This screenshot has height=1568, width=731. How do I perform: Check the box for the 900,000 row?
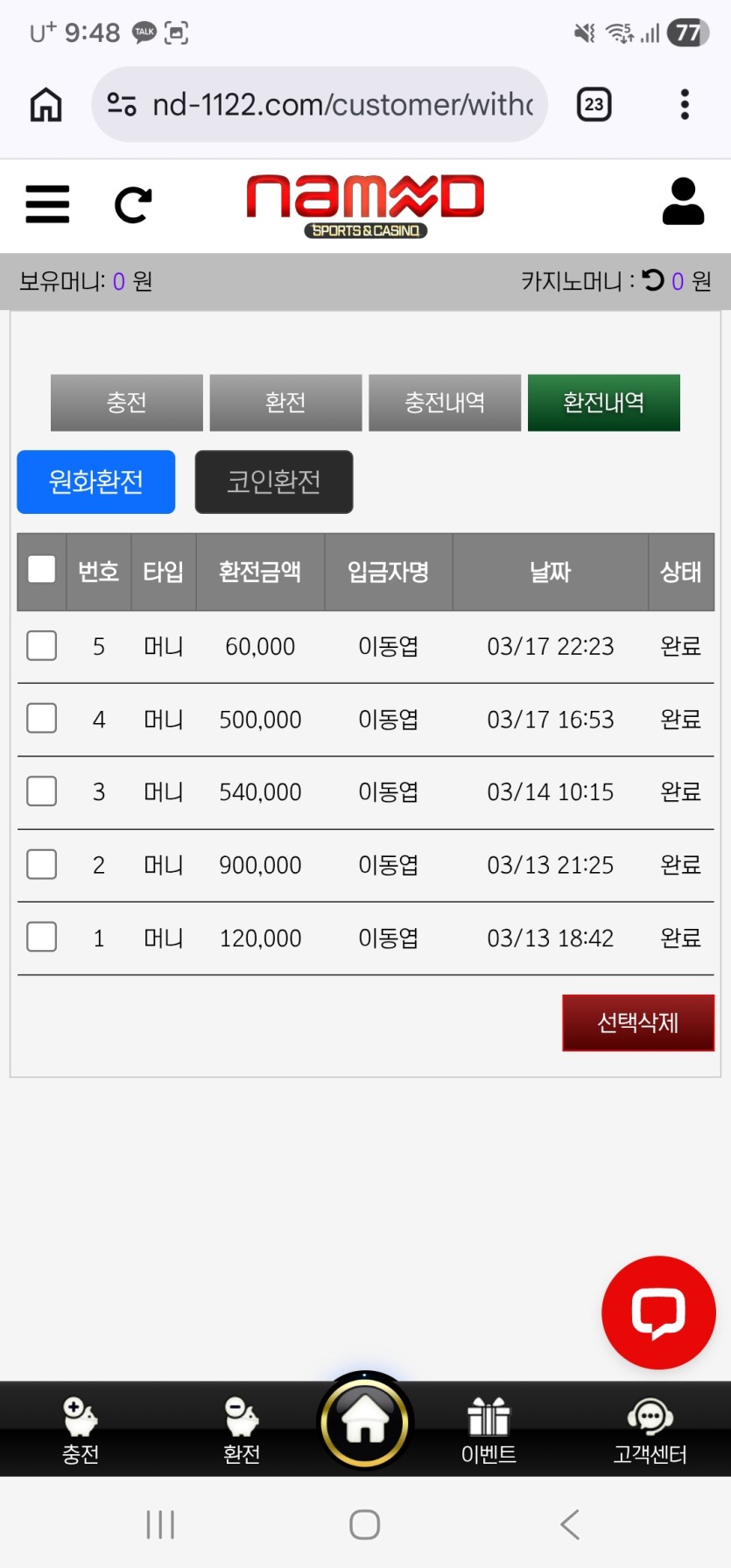pyautogui.click(x=42, y=865)
